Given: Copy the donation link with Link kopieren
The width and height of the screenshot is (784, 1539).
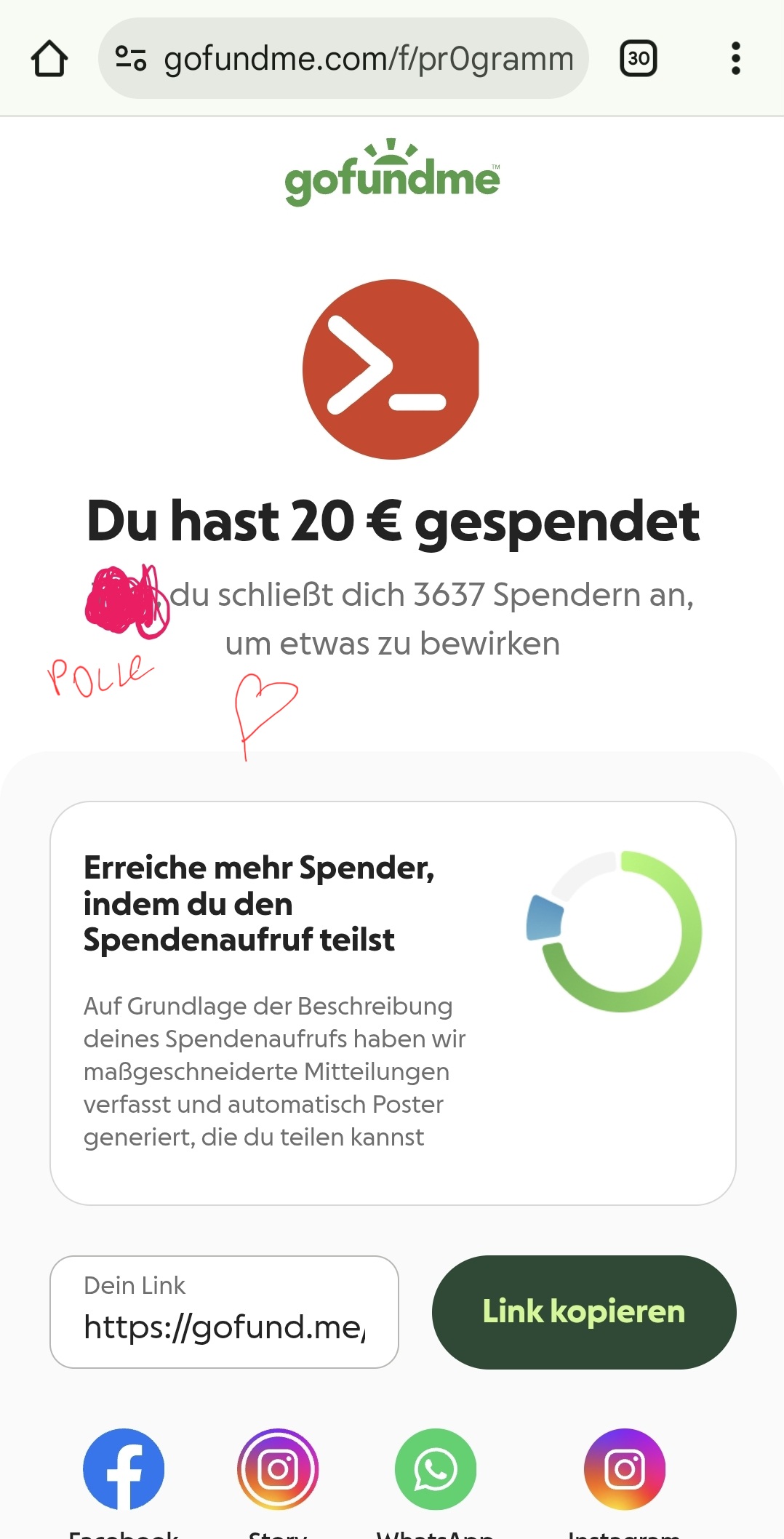Looking at the screenshot, I should 583,1311.
